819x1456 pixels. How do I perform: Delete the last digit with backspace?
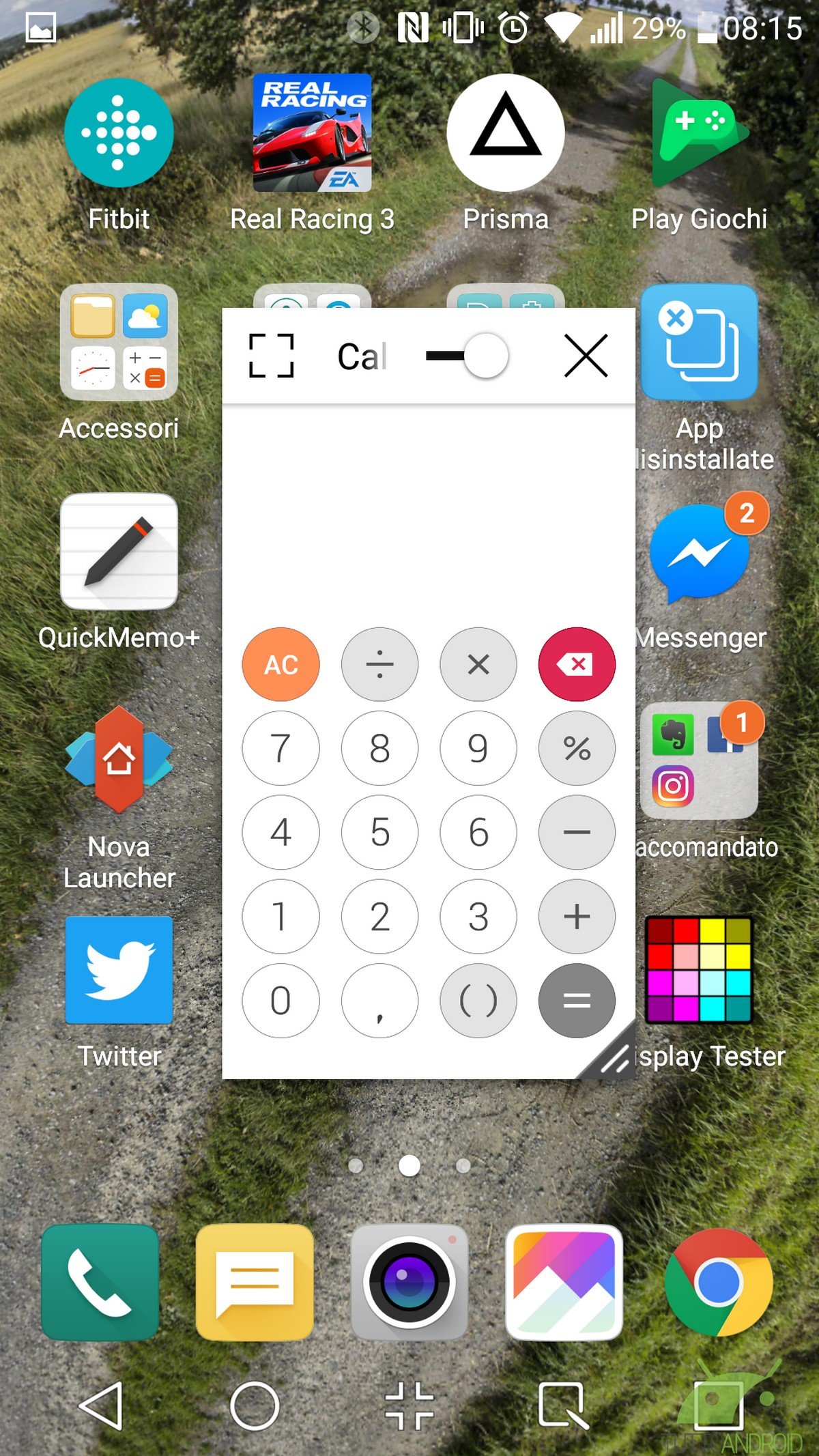point(577,664)
